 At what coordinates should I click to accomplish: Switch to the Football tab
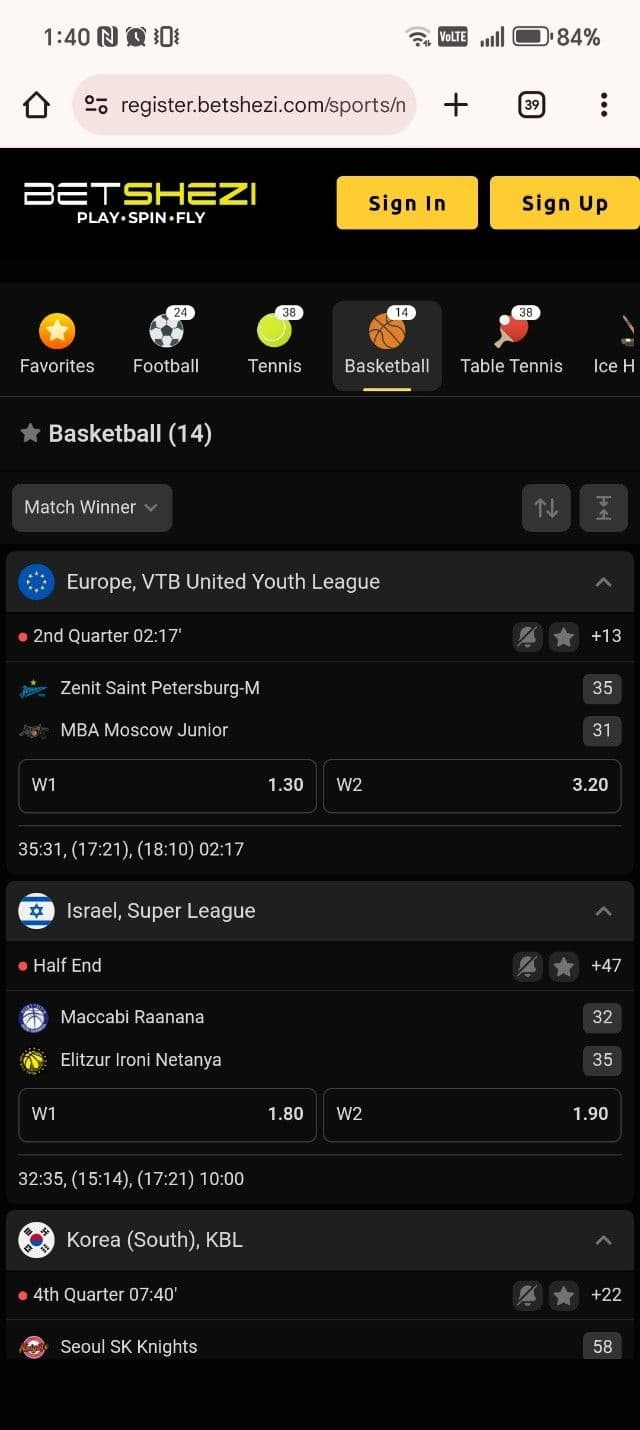coord(166,344)
